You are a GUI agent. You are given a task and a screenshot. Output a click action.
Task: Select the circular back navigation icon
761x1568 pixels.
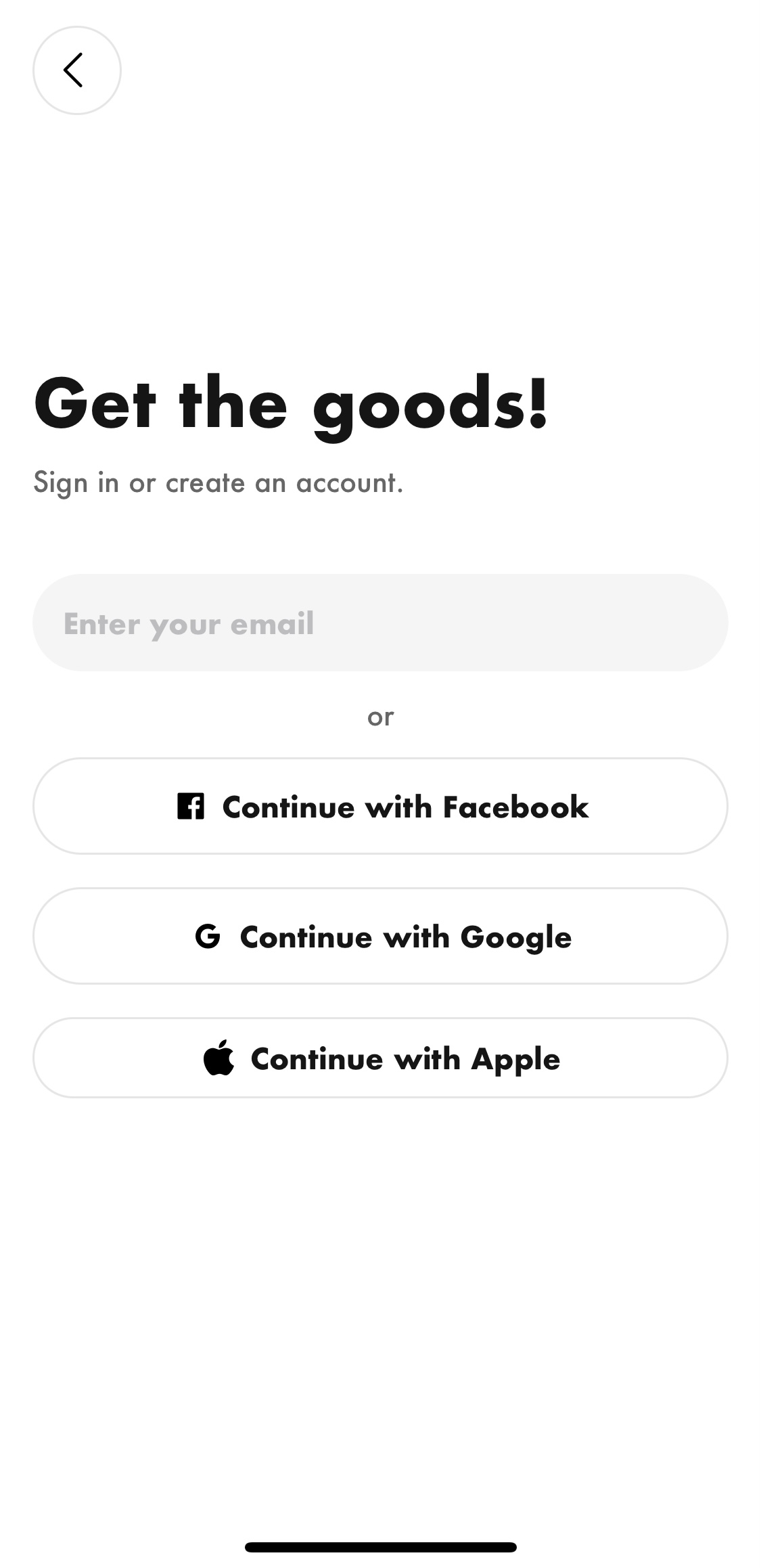pos(76,70)
